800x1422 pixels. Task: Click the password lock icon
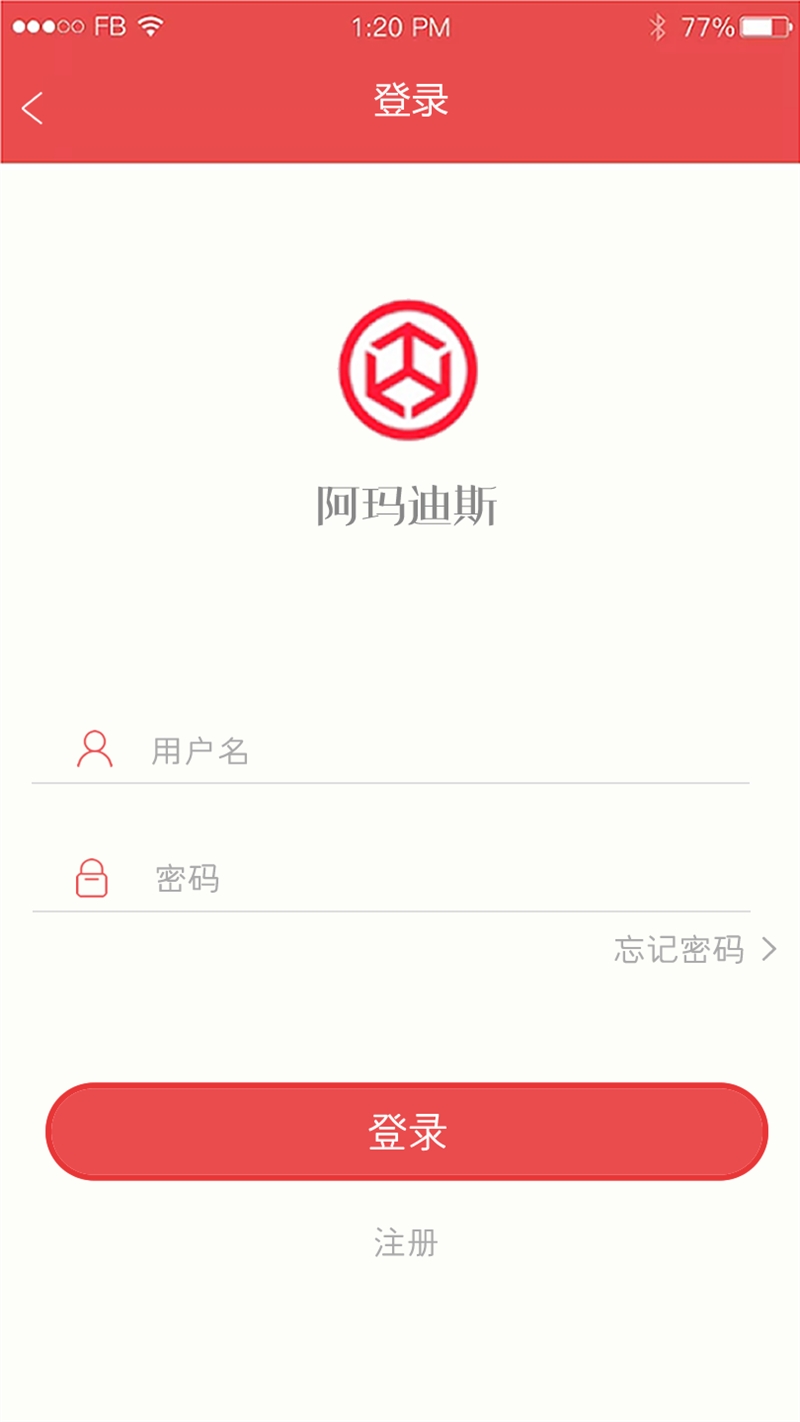[x=92, y=878]
